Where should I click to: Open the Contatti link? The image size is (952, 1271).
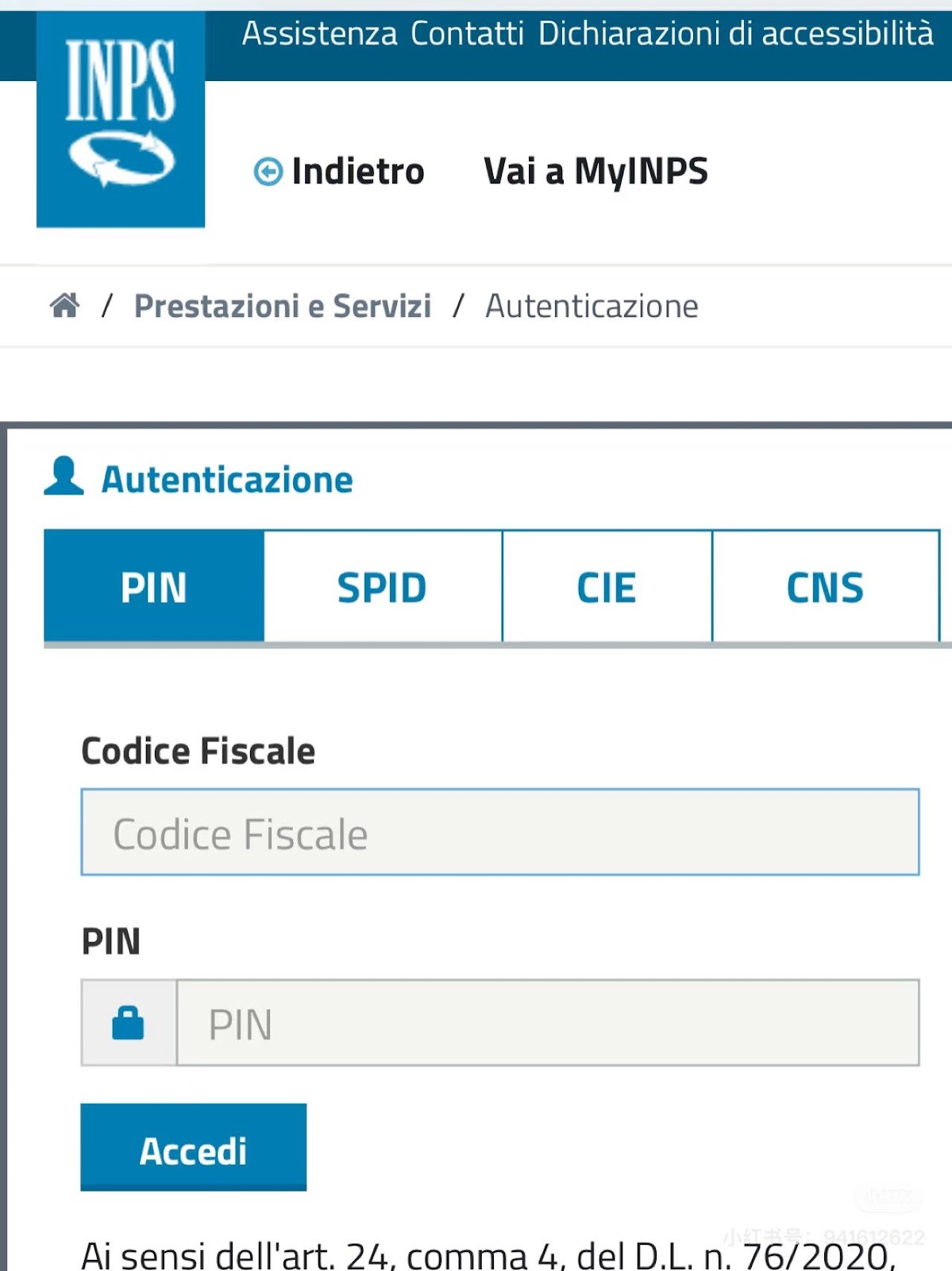(x=467, y=34)
